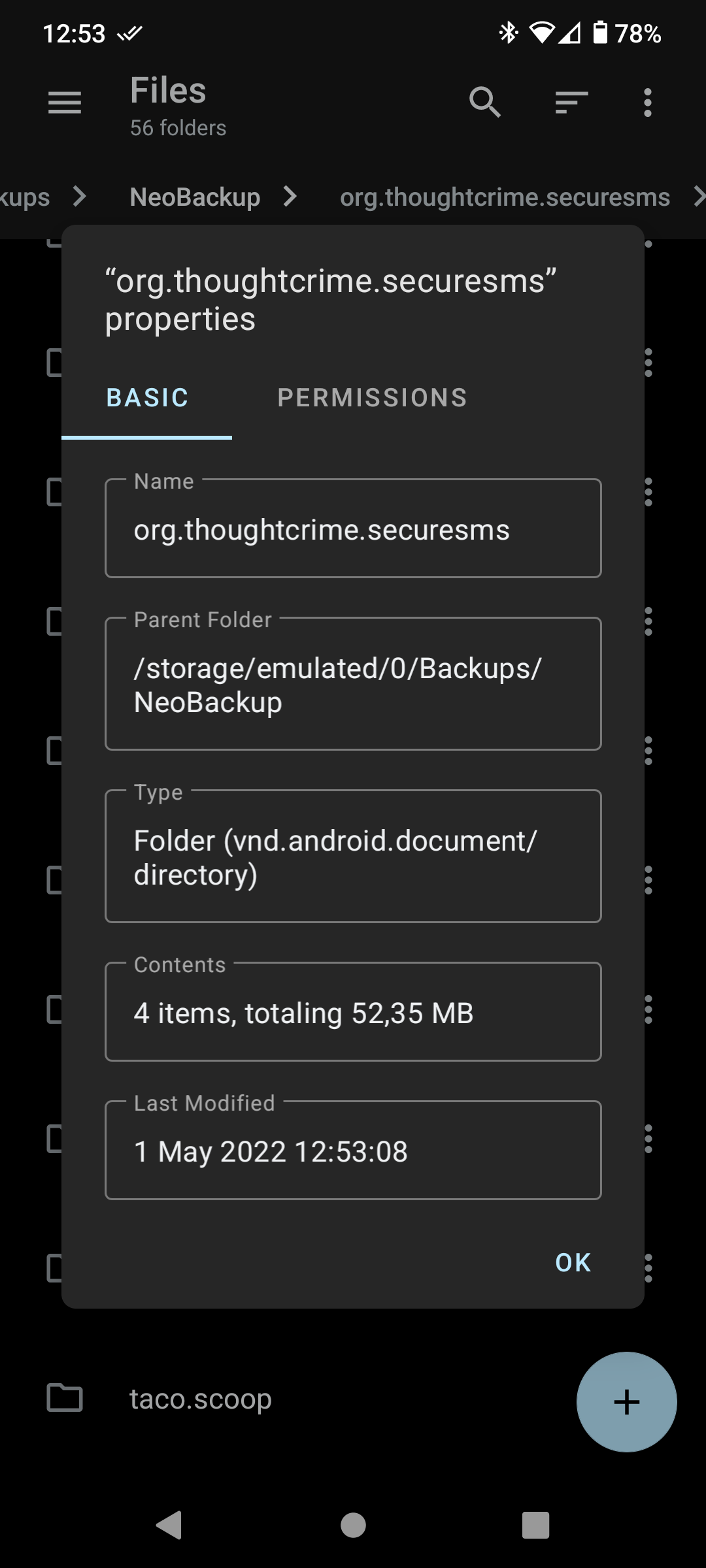706x1568 pixels.
Task: Click the search icon in the toolbar
Action: 484,103
